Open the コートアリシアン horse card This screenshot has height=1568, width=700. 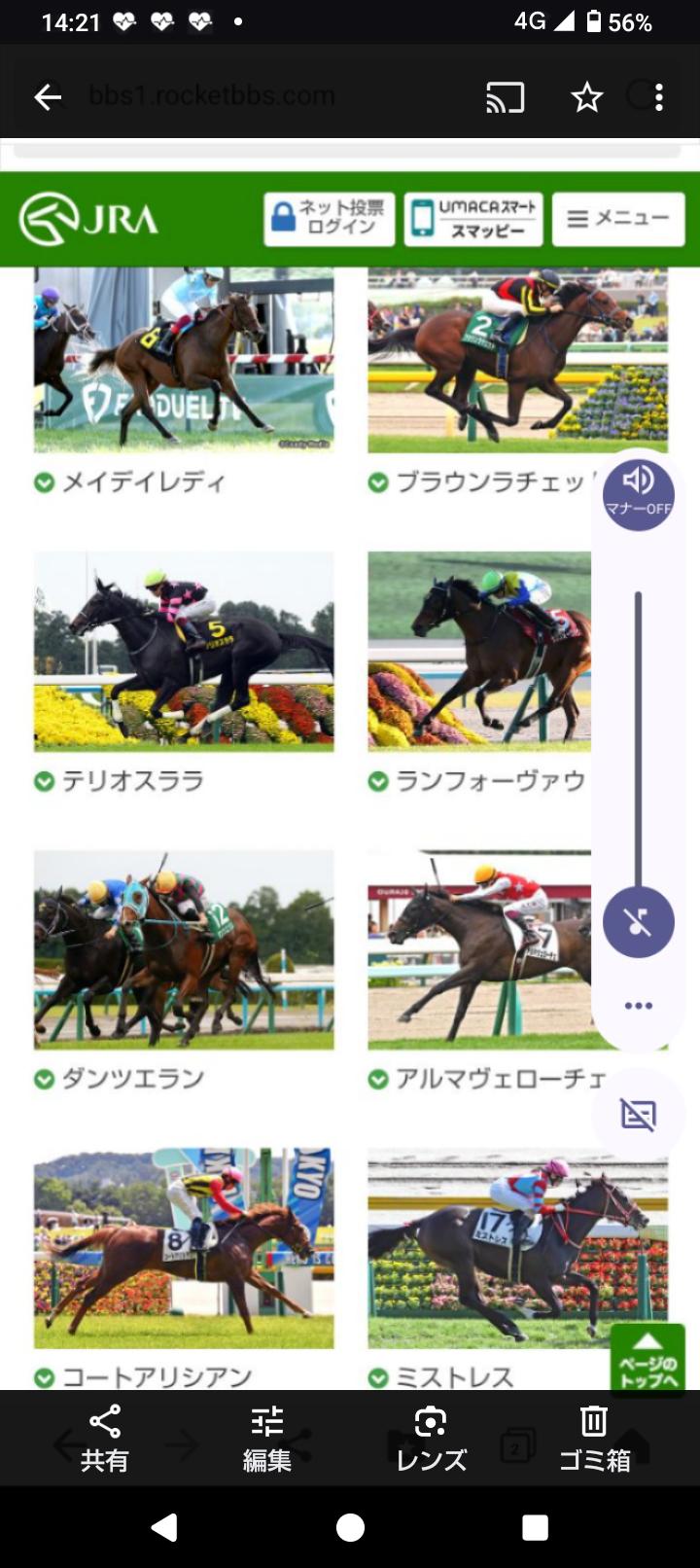pyautogui.click(x=184, y=1265)
